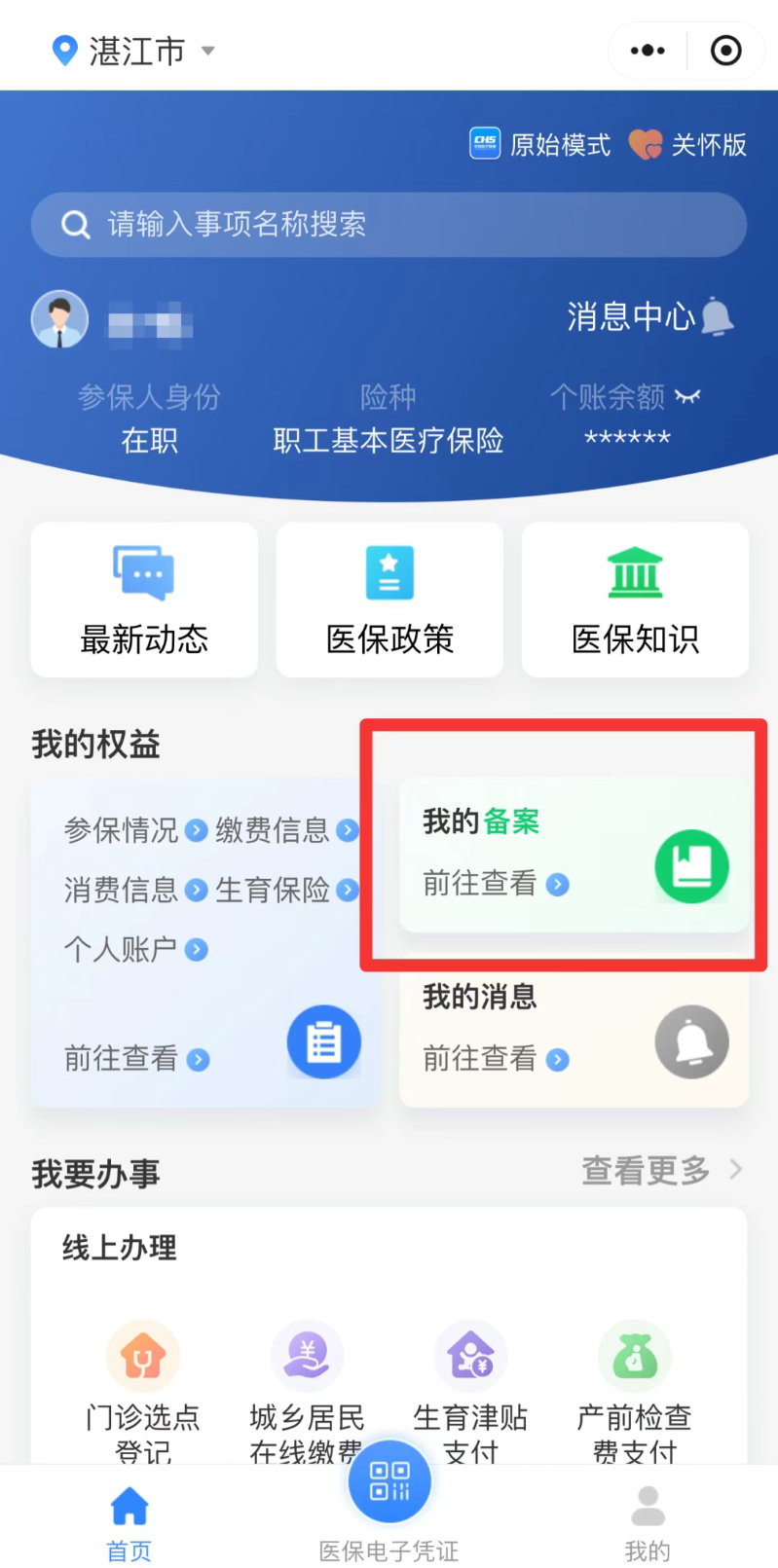Reveal the hidden 个账余额 with the eye icon

(688, 396)
